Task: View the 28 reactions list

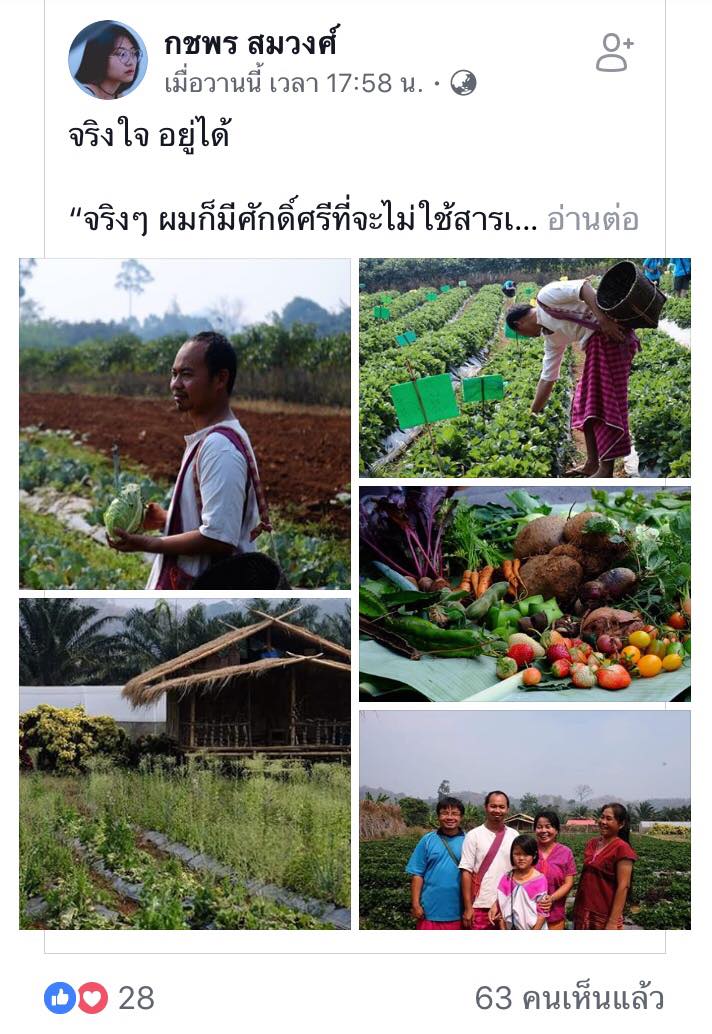Action: pos(100,997)
